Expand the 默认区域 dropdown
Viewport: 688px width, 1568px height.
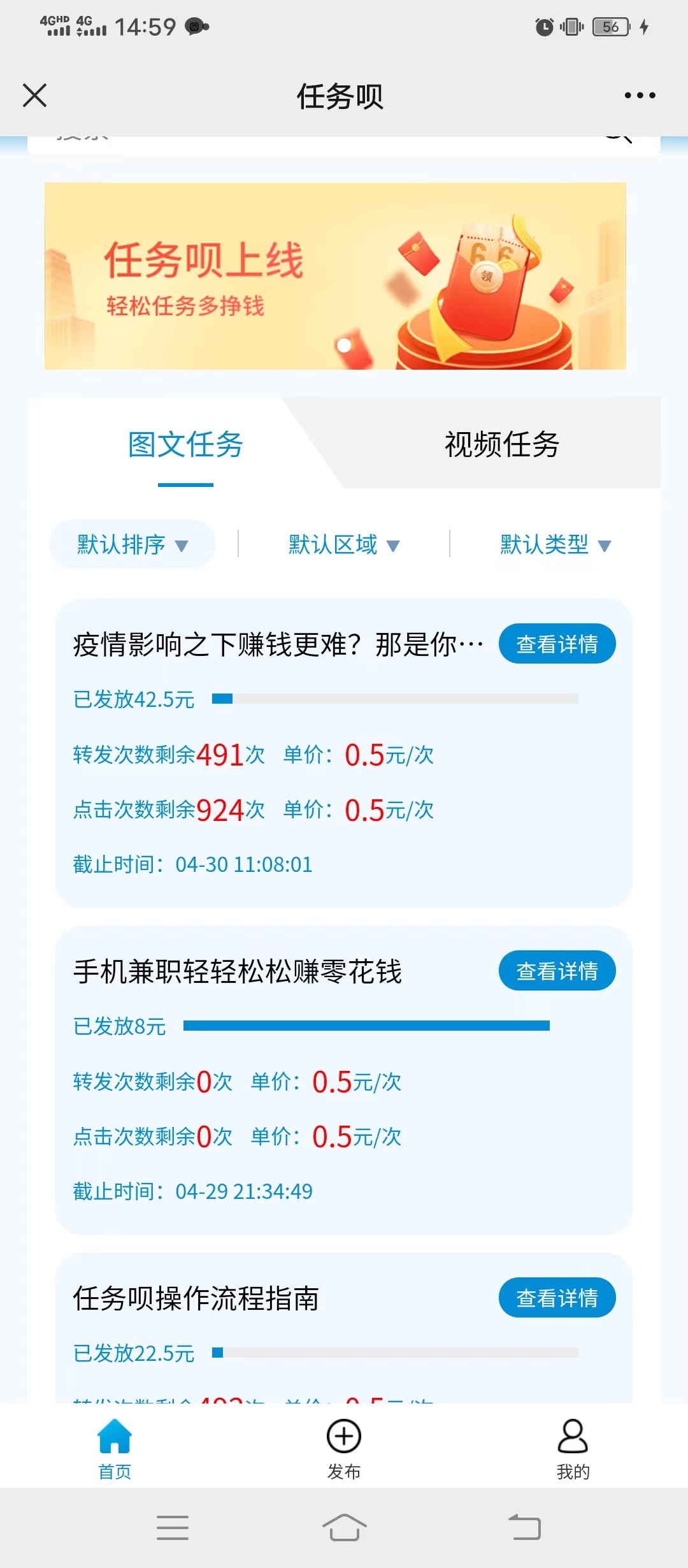pos(344,544)
